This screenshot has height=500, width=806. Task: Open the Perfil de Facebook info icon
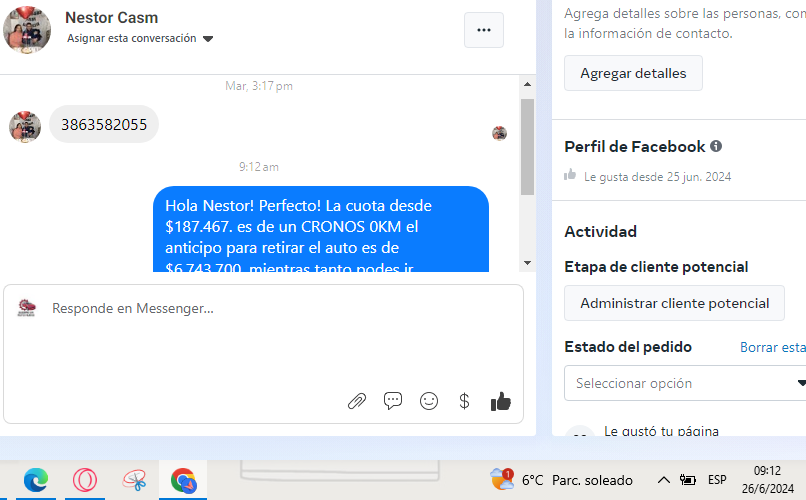[x=716, y=146]
